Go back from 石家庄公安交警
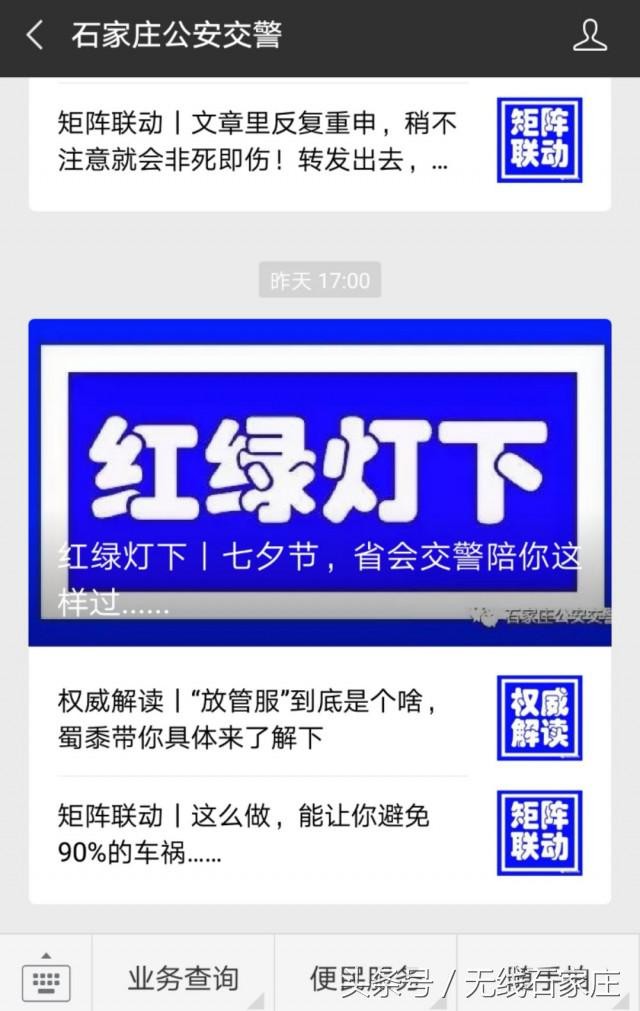Screen dimensions: 640x1011 [35, 36]
